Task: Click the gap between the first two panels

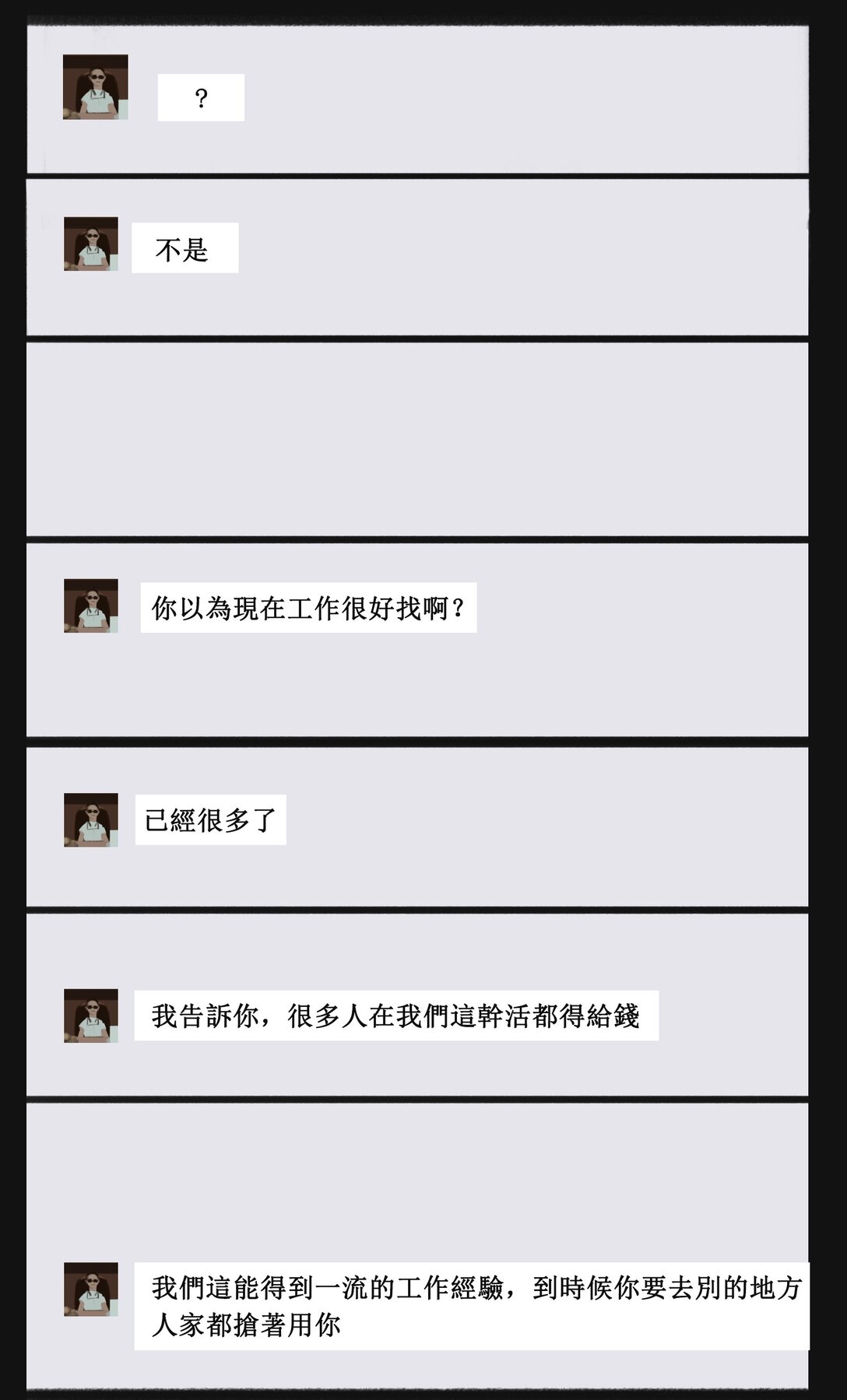Action: tap(420, 174)
